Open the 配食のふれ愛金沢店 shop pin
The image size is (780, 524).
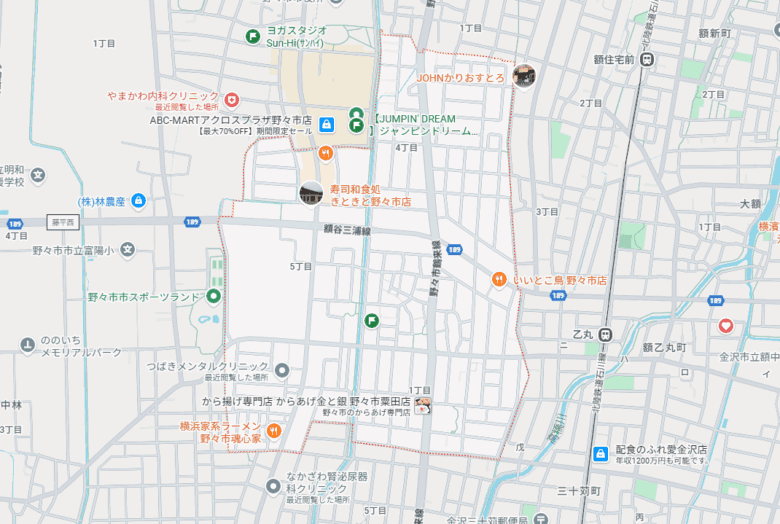click(x=599, y=454)
